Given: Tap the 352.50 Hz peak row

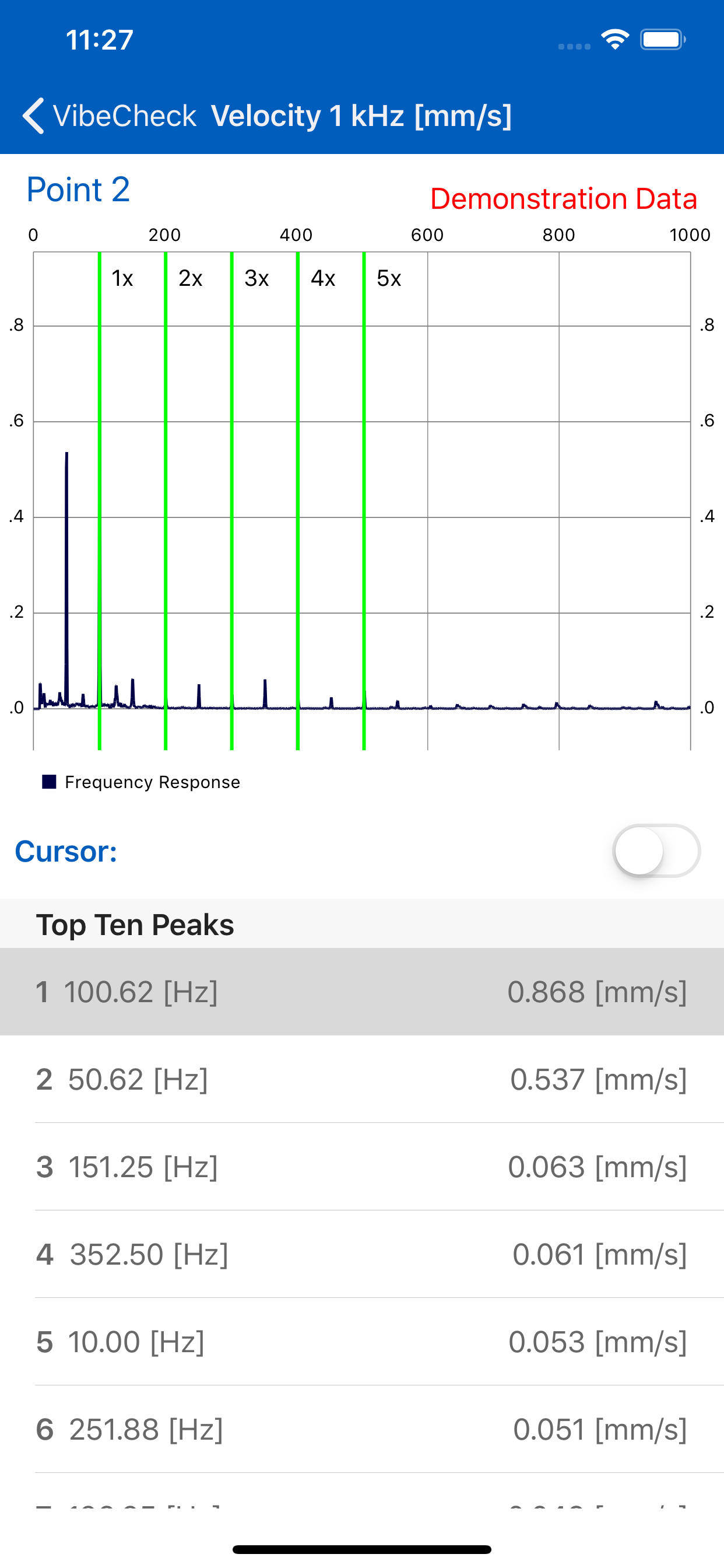Looking at the screenshot, I should 362,1255.
